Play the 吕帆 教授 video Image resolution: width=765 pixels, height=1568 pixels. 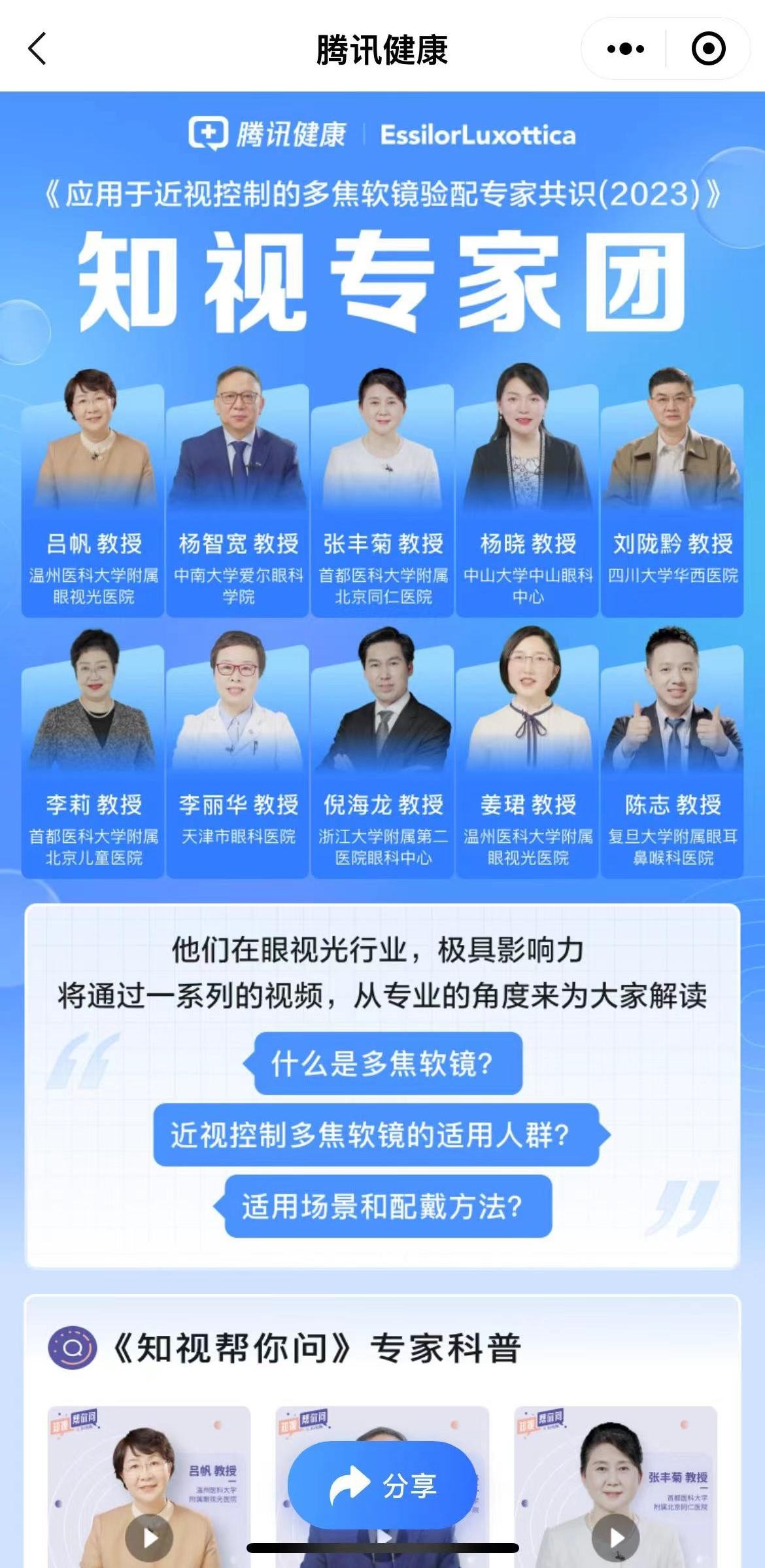coord(150,1537)
